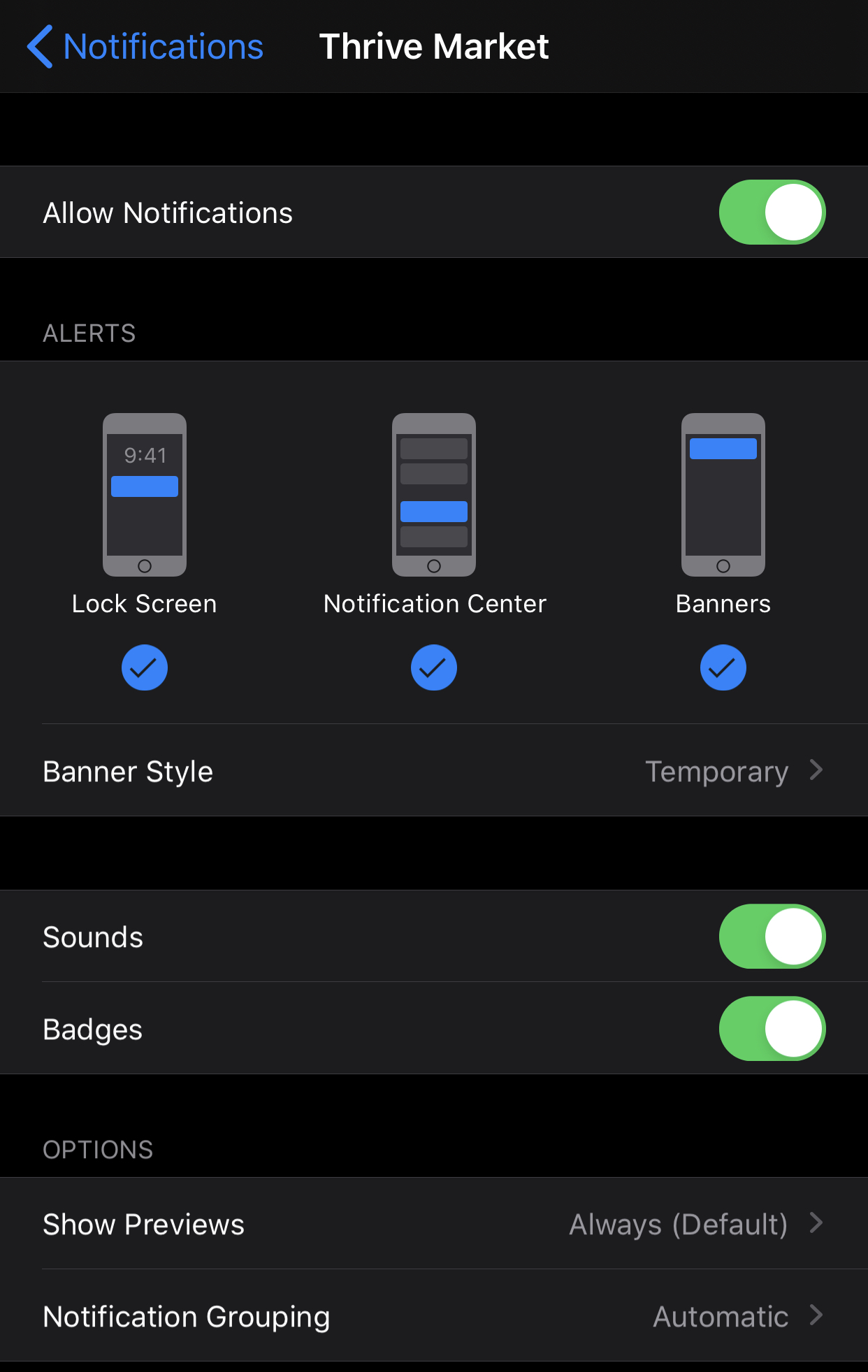Screen dimensions: 868x1372
Task: Open Notification Grouping setting
Action: pyautogui.click(x=433, y=1316)
